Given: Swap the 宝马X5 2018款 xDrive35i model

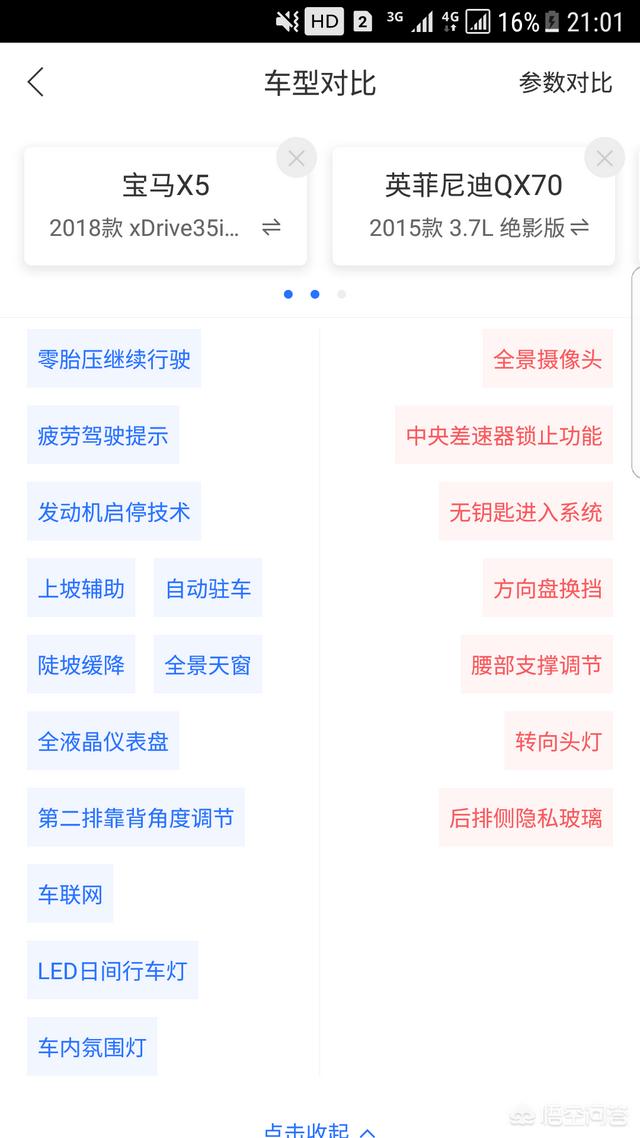Looking at the screenshot, I should tap(271, 228).
